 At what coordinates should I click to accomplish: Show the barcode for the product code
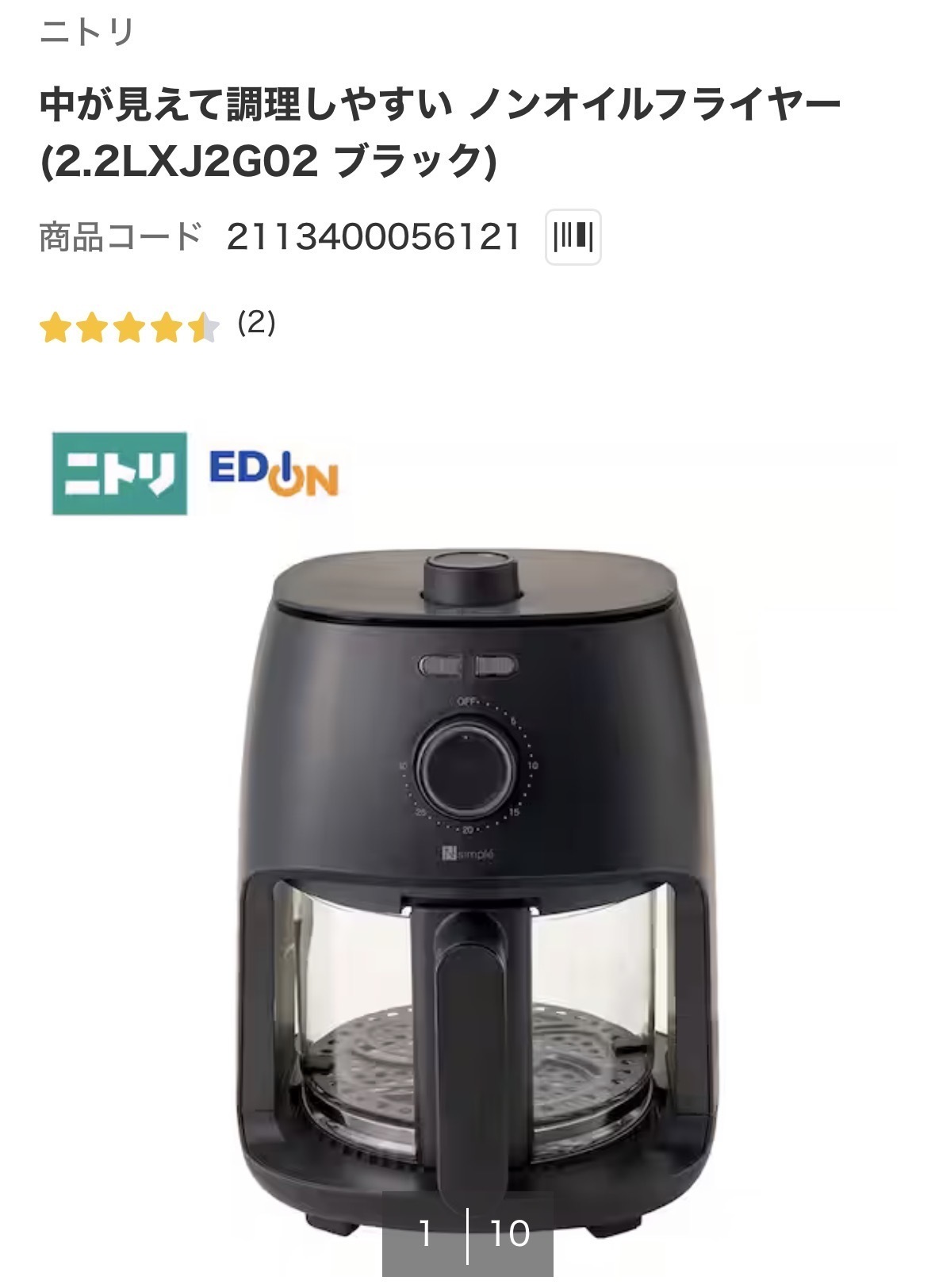(573, 237)
